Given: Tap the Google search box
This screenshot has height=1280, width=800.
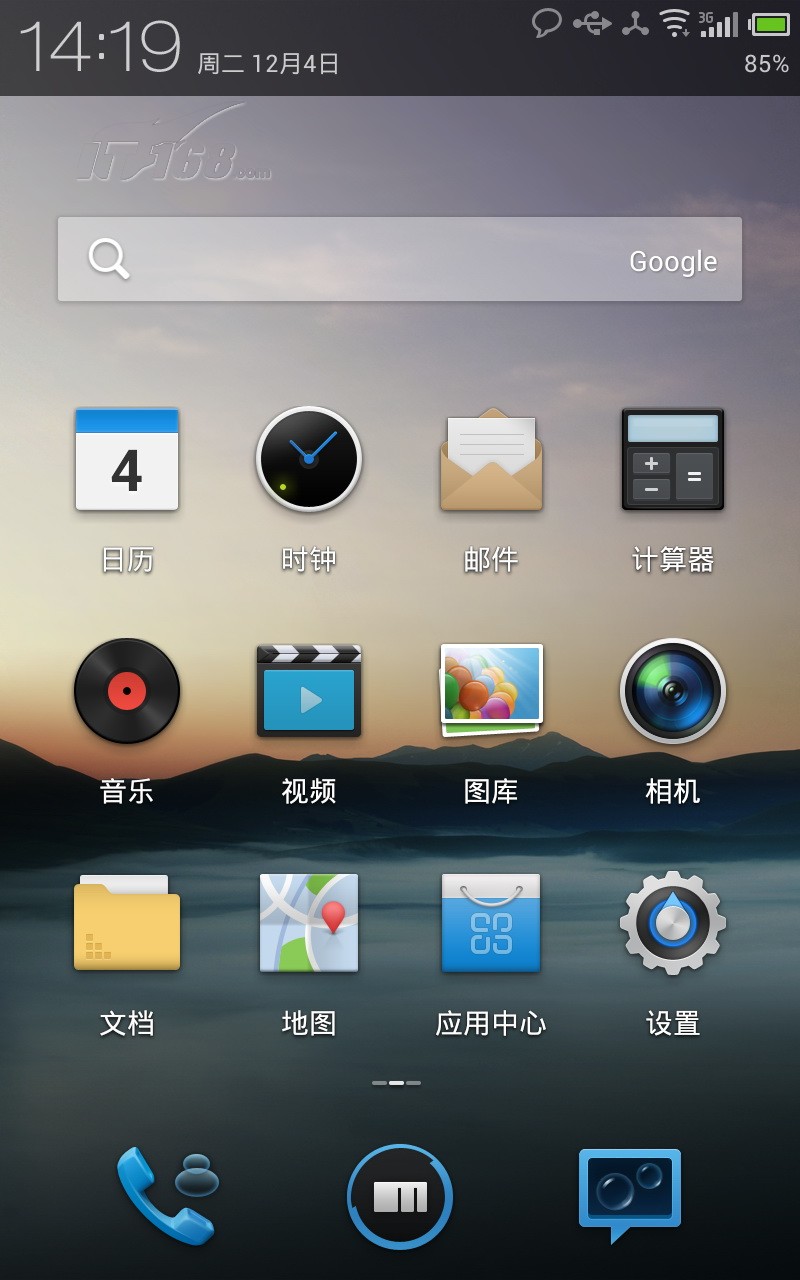Looking at the screenshot, I should tap(400, 259).
